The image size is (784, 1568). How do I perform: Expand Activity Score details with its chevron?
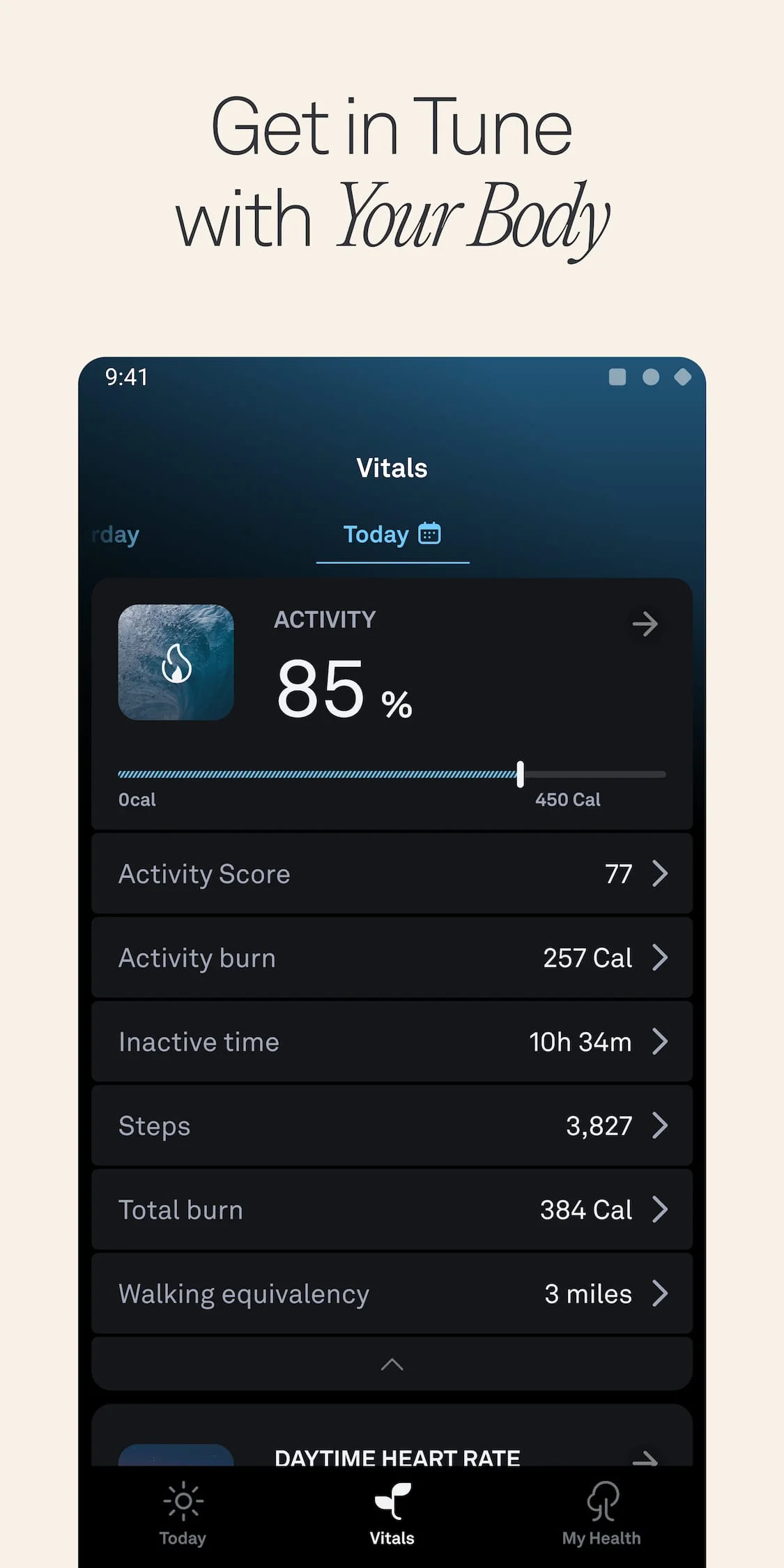pyautogui.click(x=659, y=874)
